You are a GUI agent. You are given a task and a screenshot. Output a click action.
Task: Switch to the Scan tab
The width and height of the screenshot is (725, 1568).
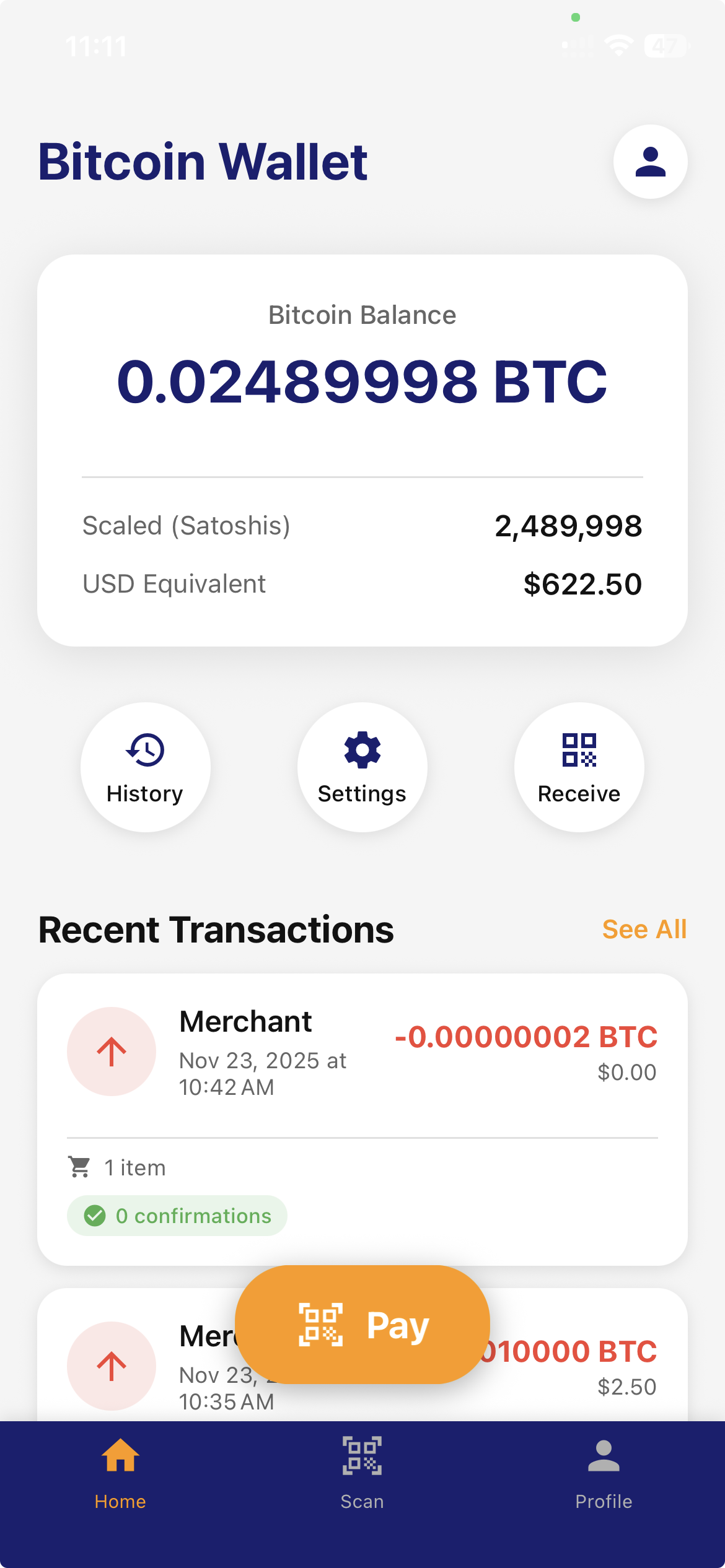click(x=362, y=1473)
